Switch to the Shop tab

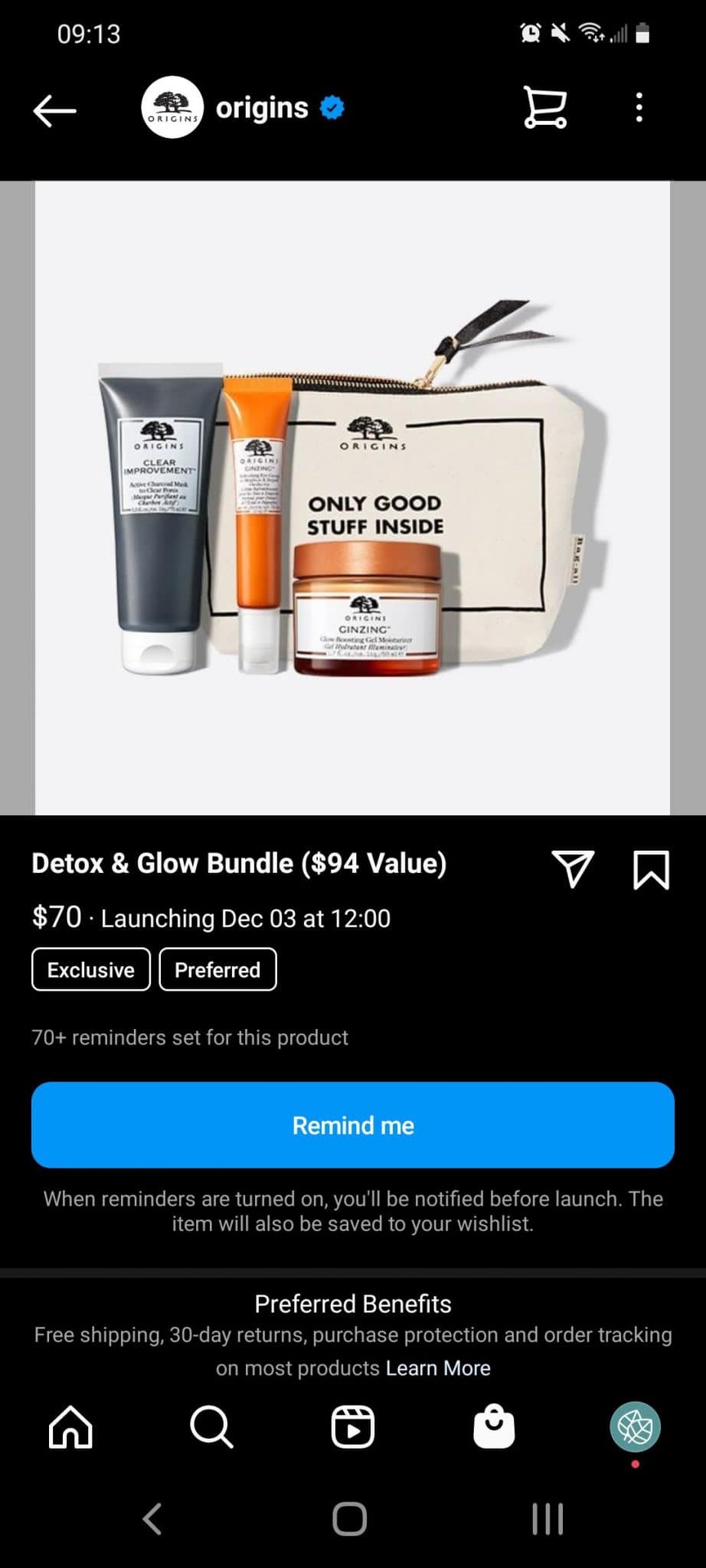pyautogui.click(x=494, y=1427)
